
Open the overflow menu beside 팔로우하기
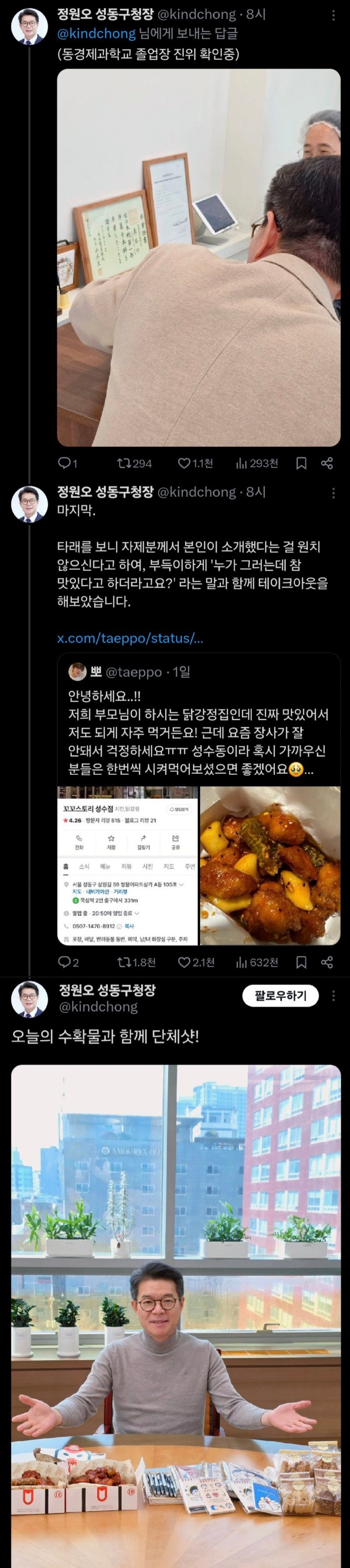(333, 996)
